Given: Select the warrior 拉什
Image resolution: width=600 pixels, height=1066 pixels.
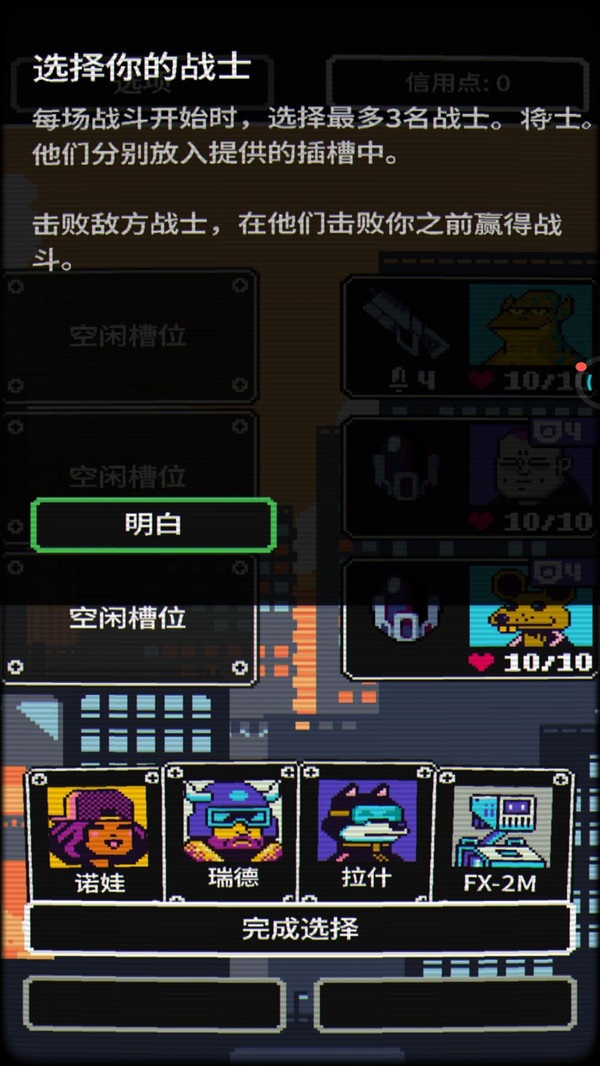Looking at the screenshot, I should point(366,835).
